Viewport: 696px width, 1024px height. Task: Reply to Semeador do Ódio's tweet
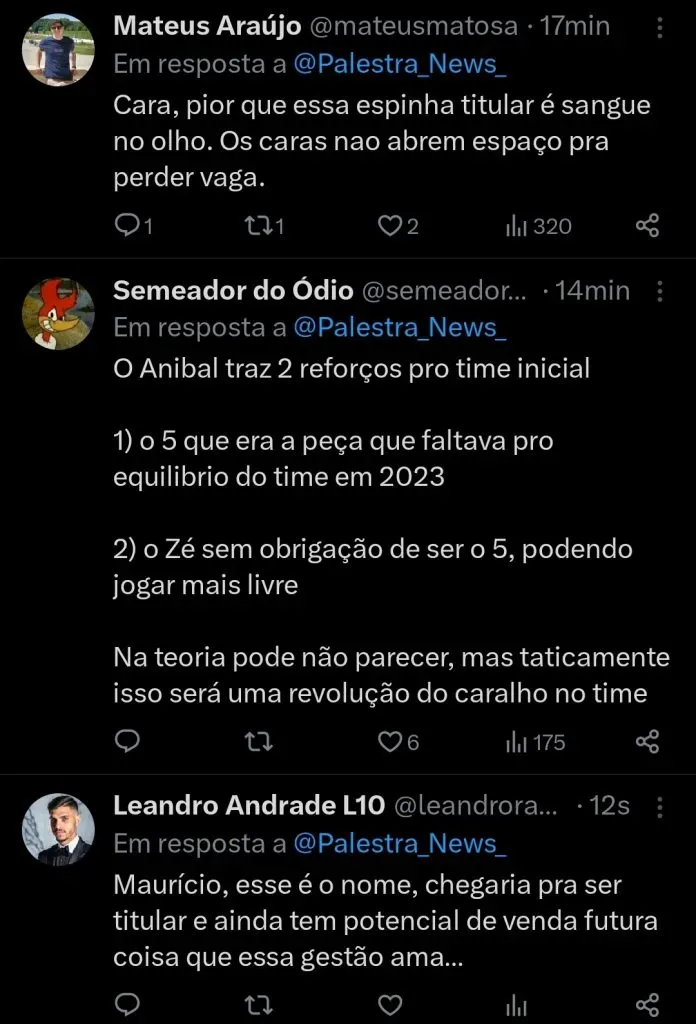coord(127,741)
